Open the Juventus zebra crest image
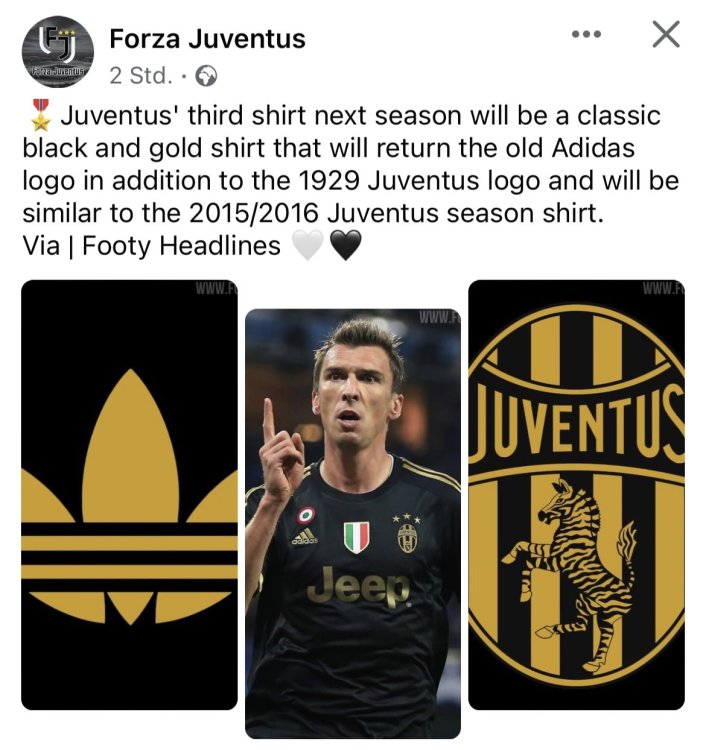Image resolution: width=706 pixels, height=750 pixels. [576, 495]
